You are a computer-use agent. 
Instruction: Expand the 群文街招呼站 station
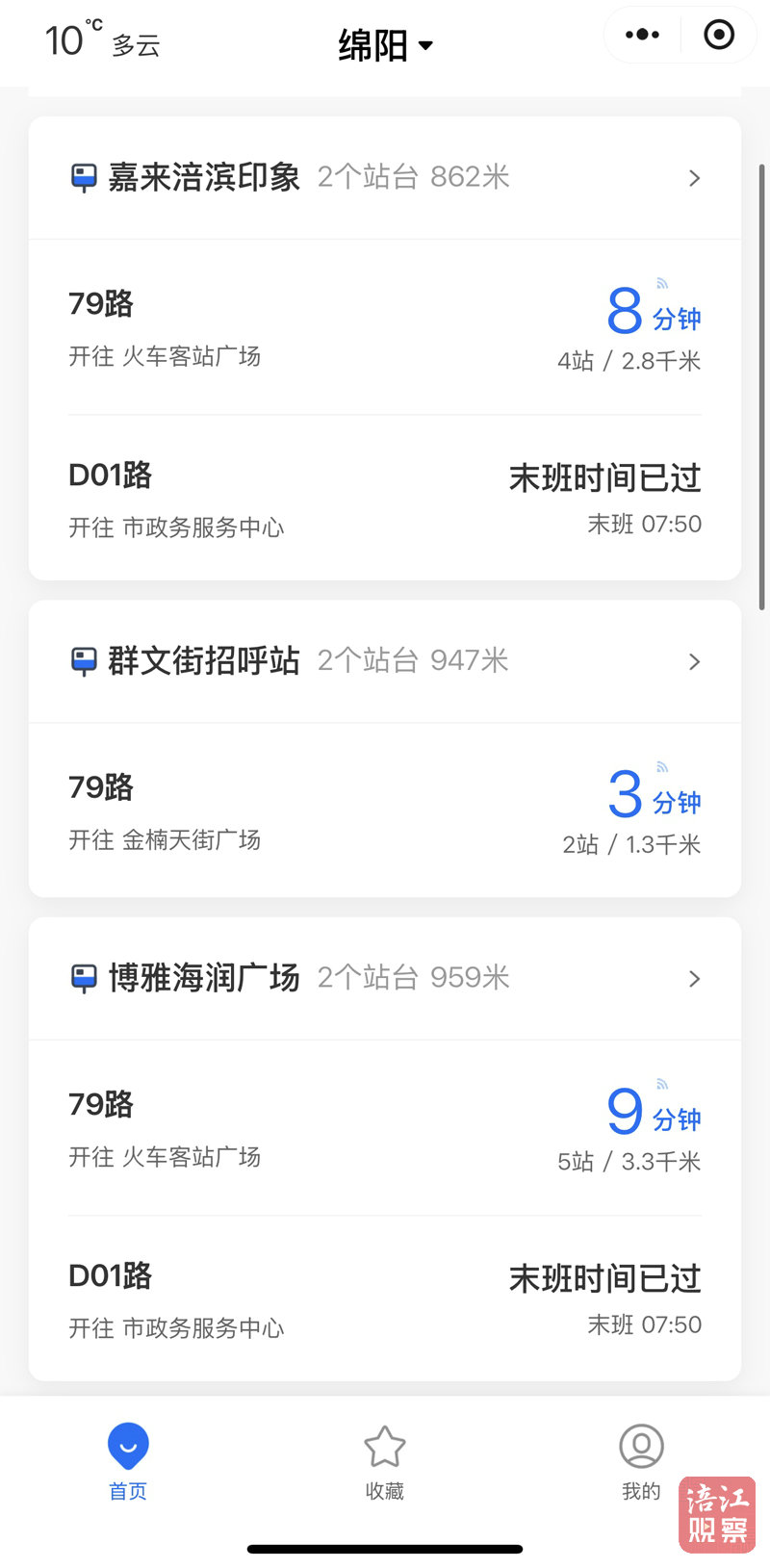385,661
